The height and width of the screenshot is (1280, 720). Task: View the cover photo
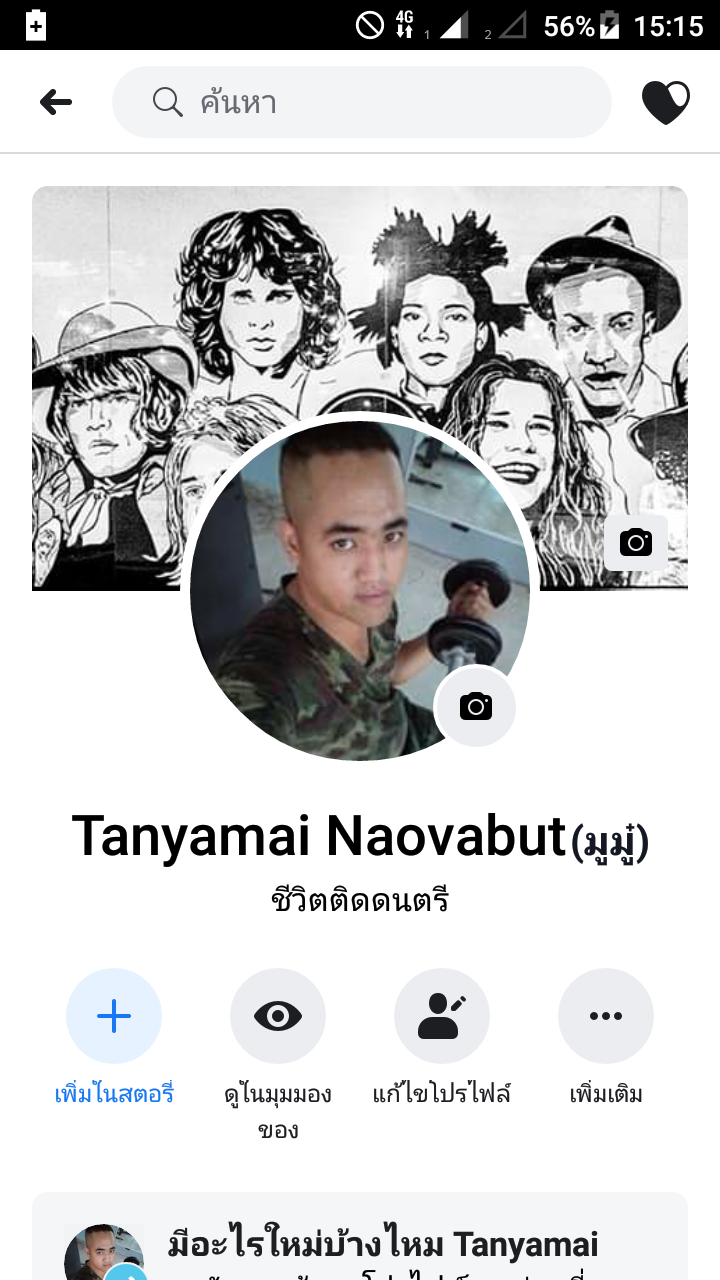tap(360, 290)
